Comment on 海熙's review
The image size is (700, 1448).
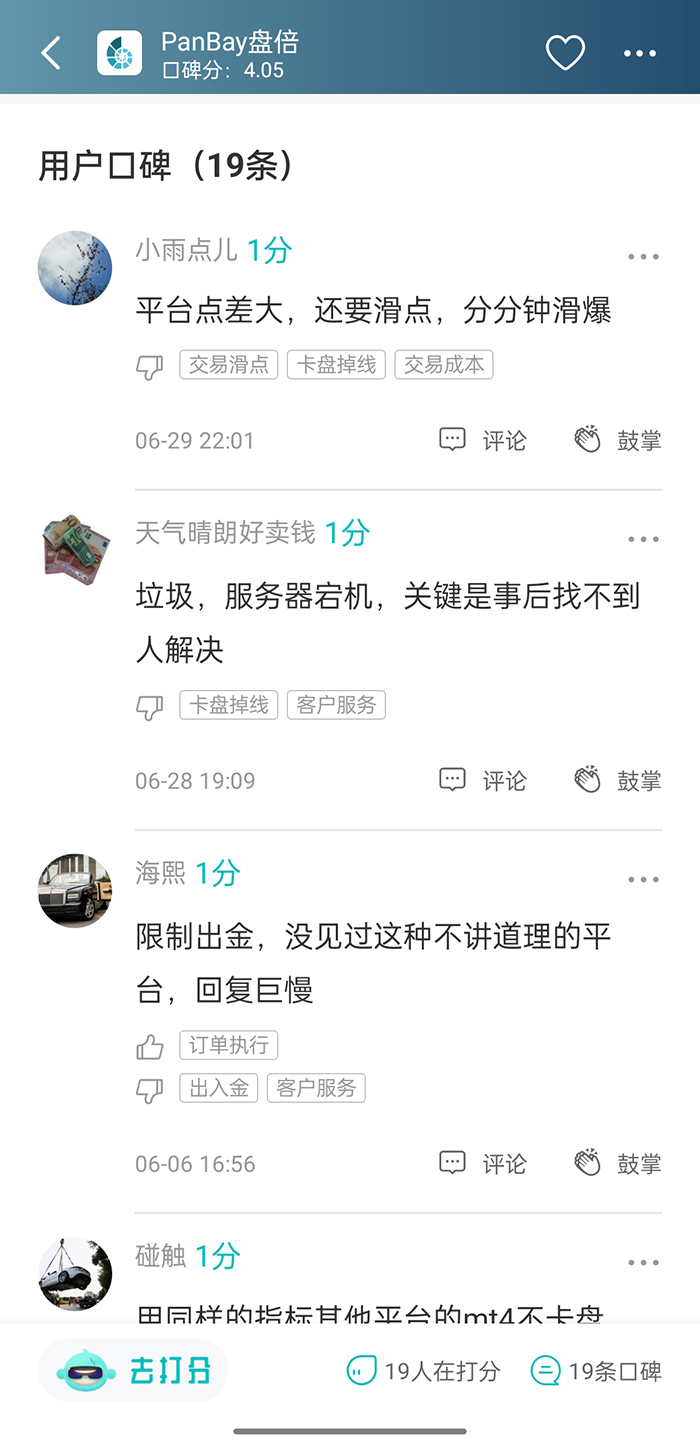click(x=483, y=1163)
